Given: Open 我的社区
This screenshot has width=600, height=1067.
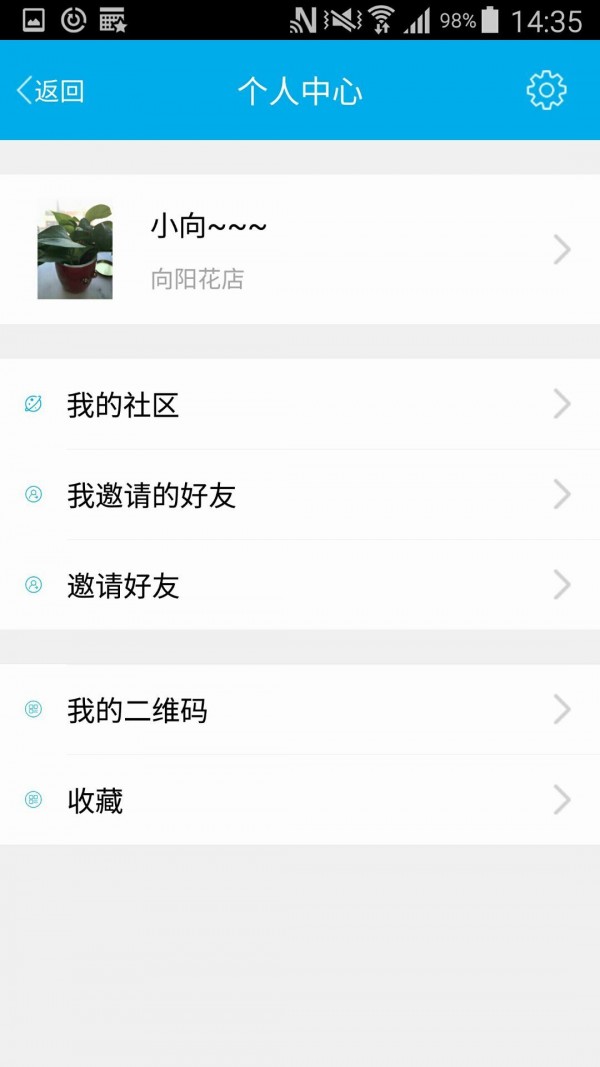Looking at the screenshot, I should [x=300, y=405].
